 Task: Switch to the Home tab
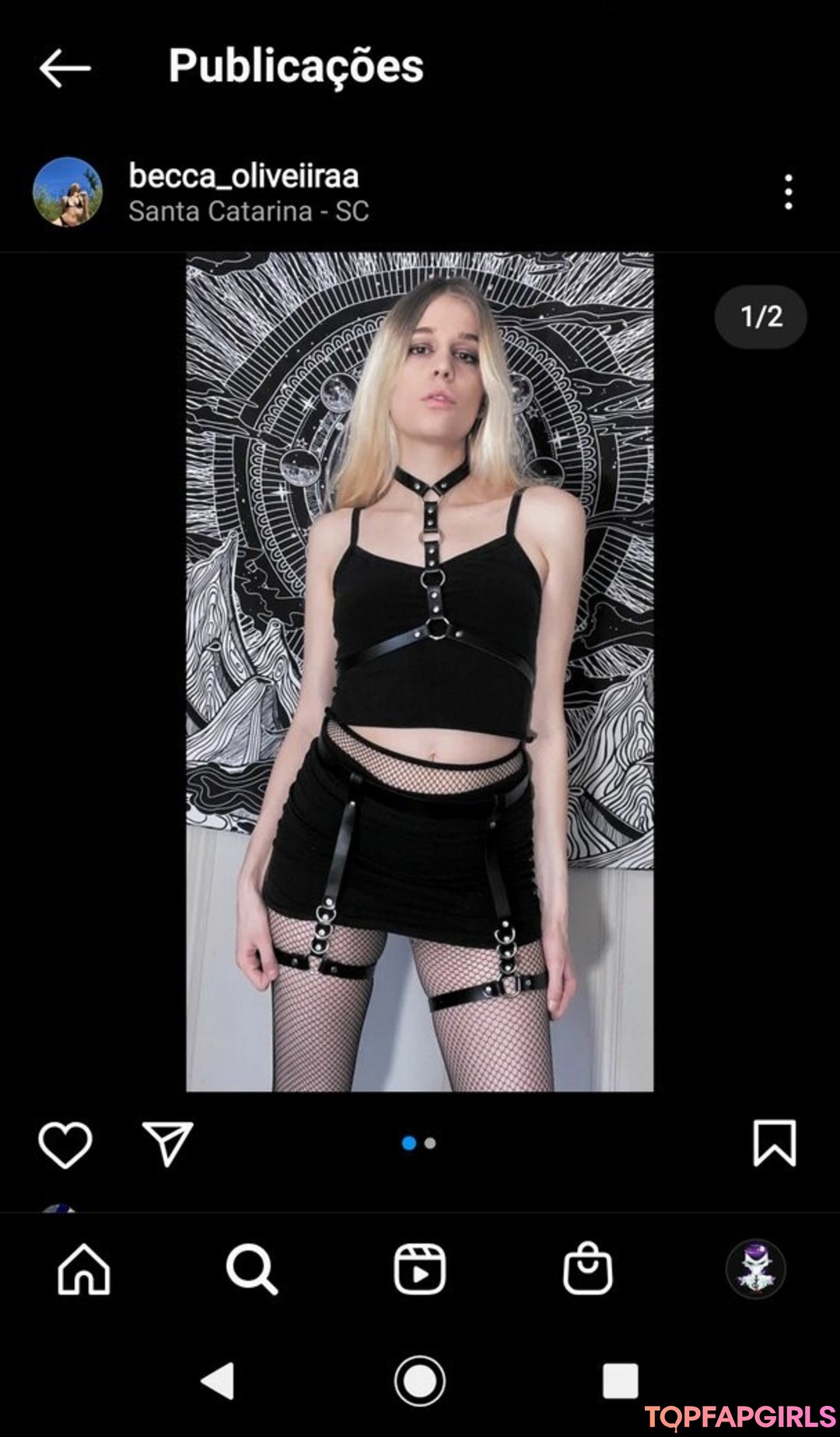pos(84,1269)
